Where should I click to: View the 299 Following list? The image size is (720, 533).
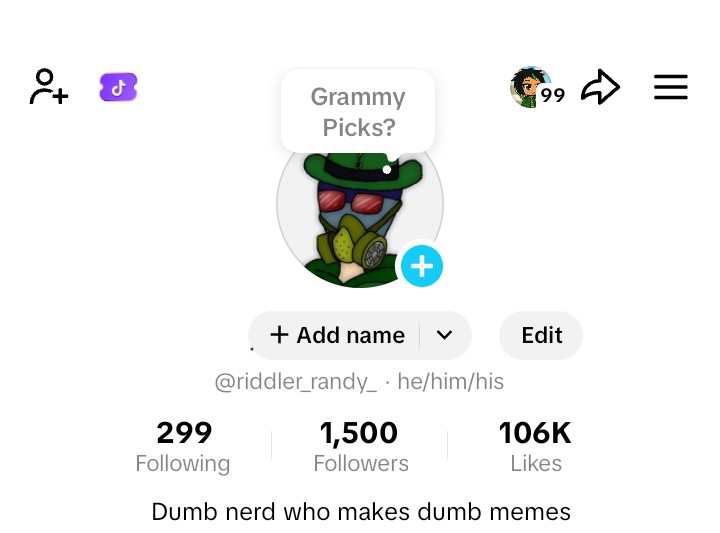183,446
